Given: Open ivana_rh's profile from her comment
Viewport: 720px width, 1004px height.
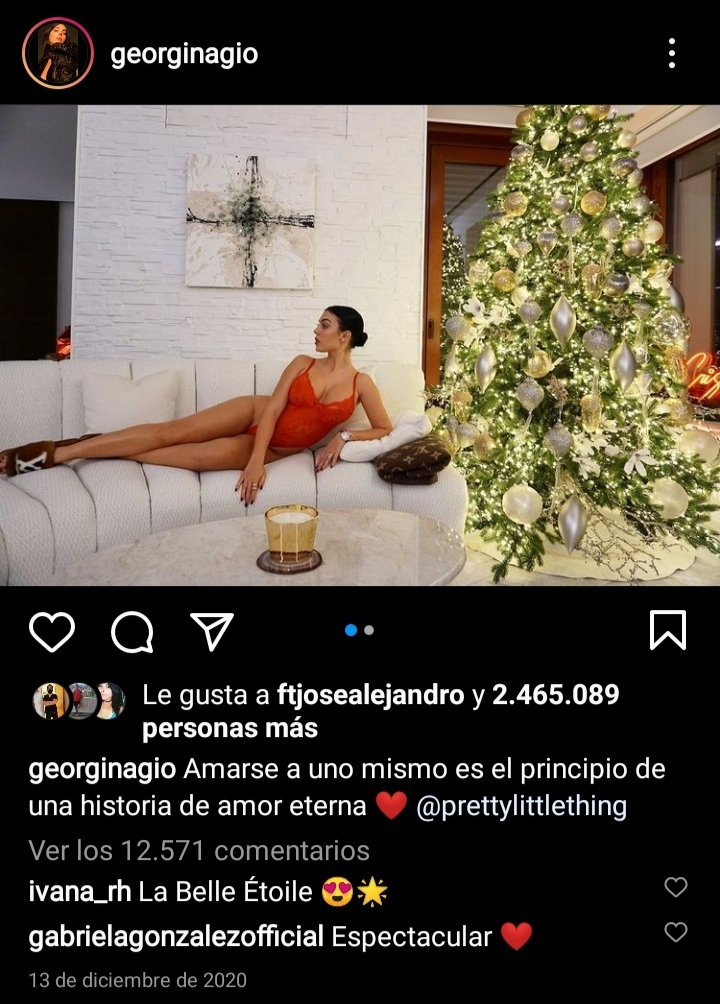Looking at the screenshot, I should (80, 892).
